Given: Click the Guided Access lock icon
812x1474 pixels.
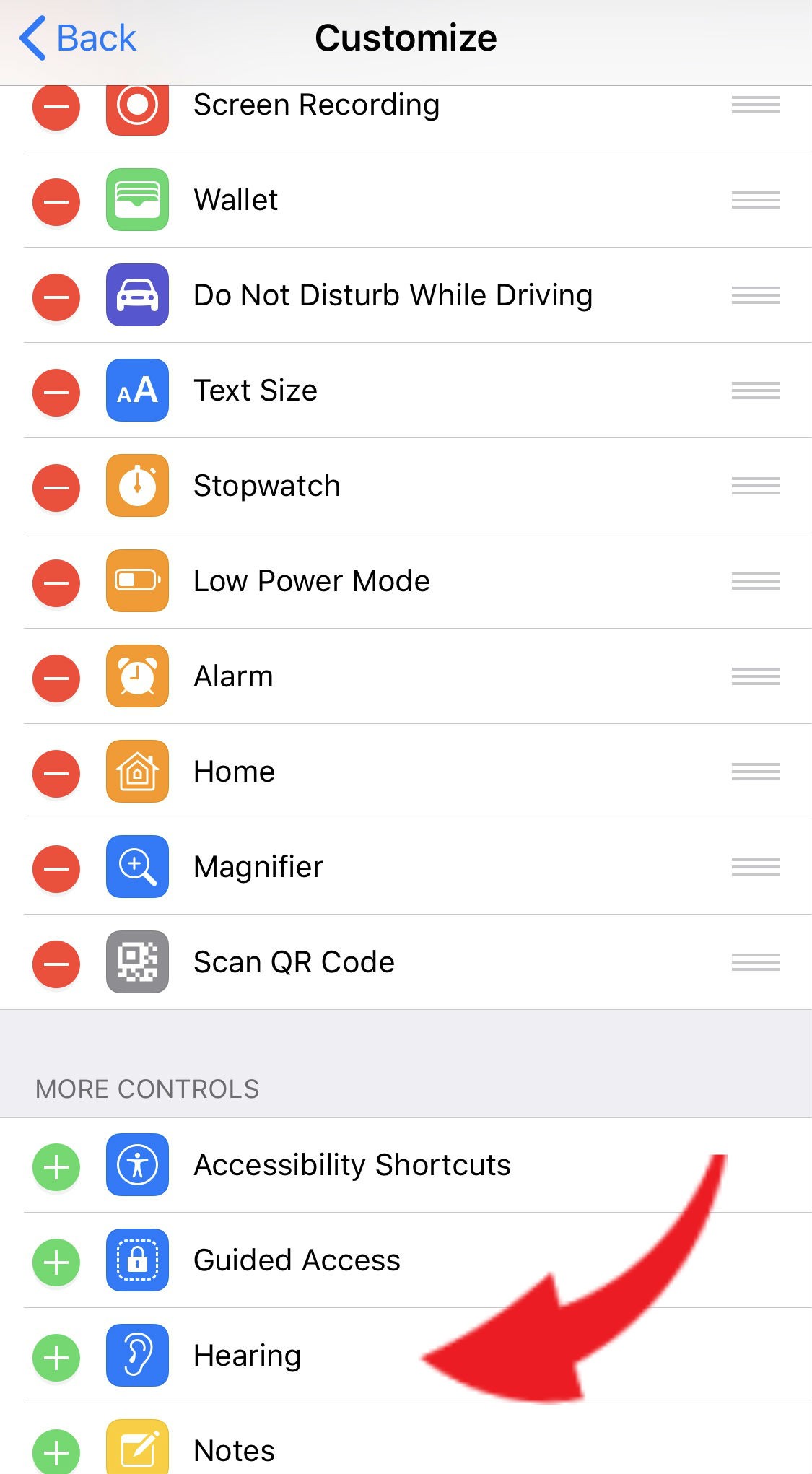Looking at the screenshot, I should (137, 1261).
